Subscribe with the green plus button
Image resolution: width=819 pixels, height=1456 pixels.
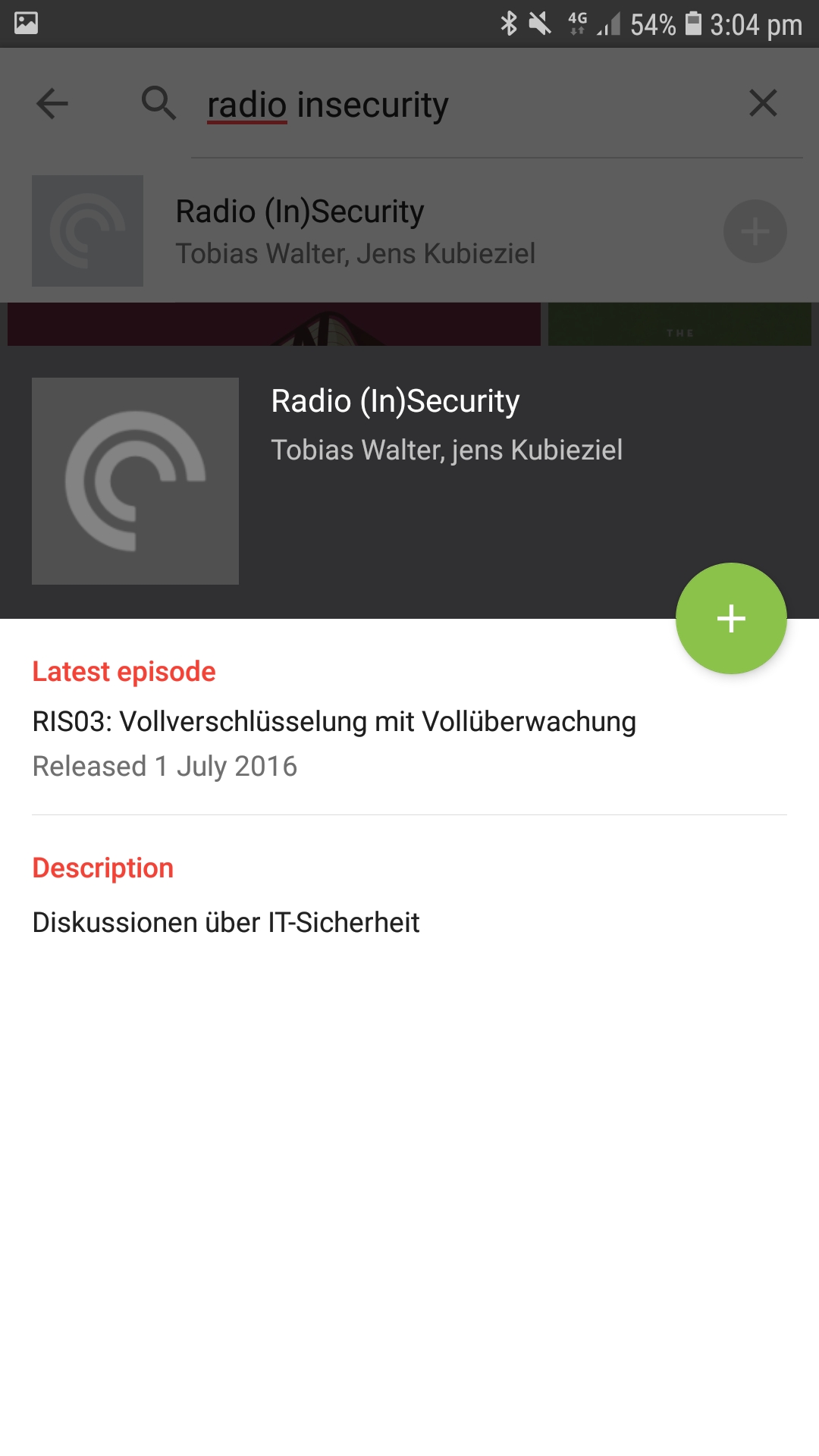coord(731,618)
